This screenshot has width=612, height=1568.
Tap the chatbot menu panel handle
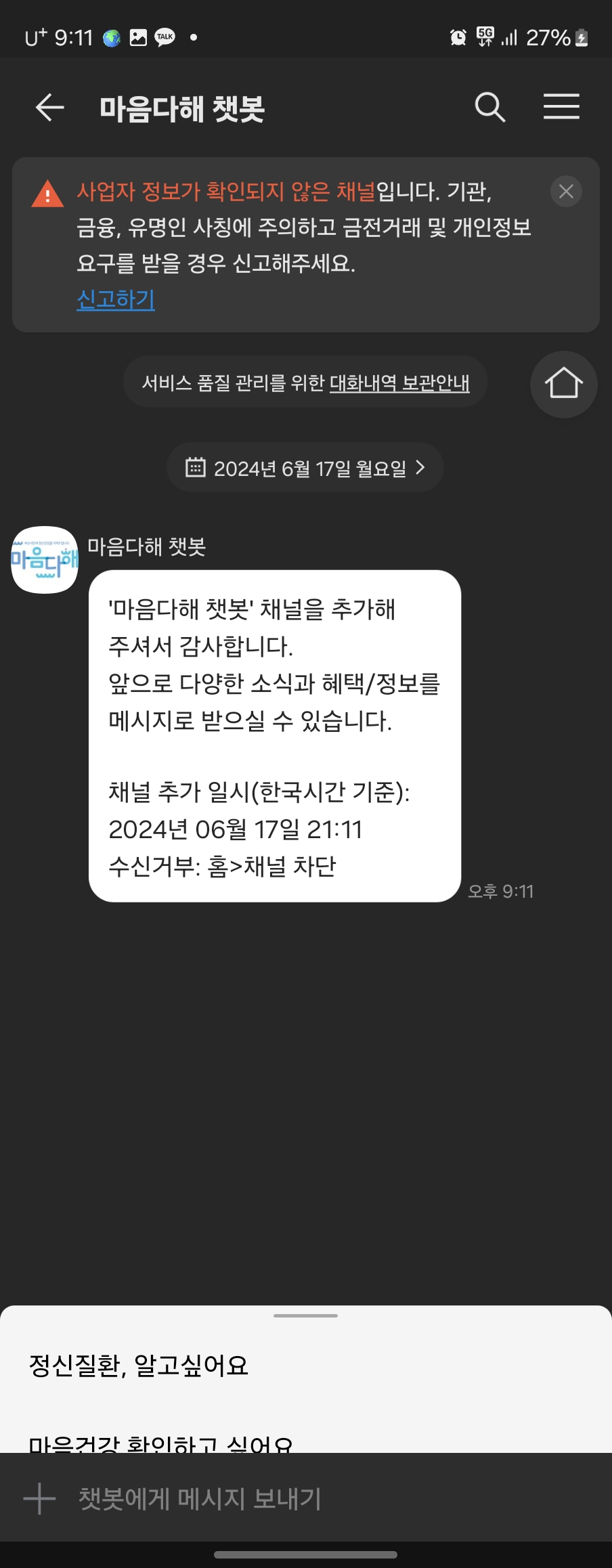coord(305,1315)
